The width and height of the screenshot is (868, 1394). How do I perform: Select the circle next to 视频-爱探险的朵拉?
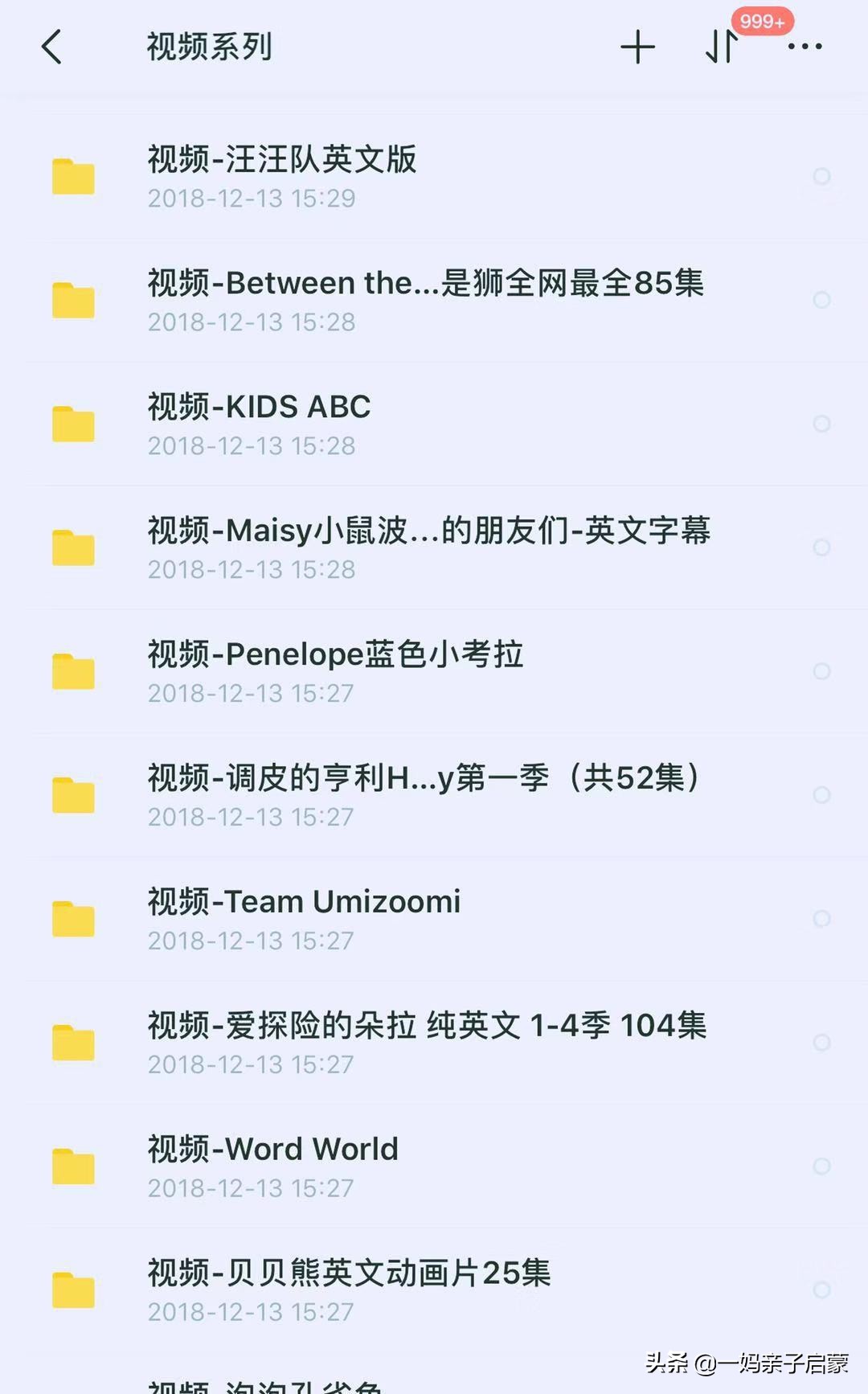821,1043
